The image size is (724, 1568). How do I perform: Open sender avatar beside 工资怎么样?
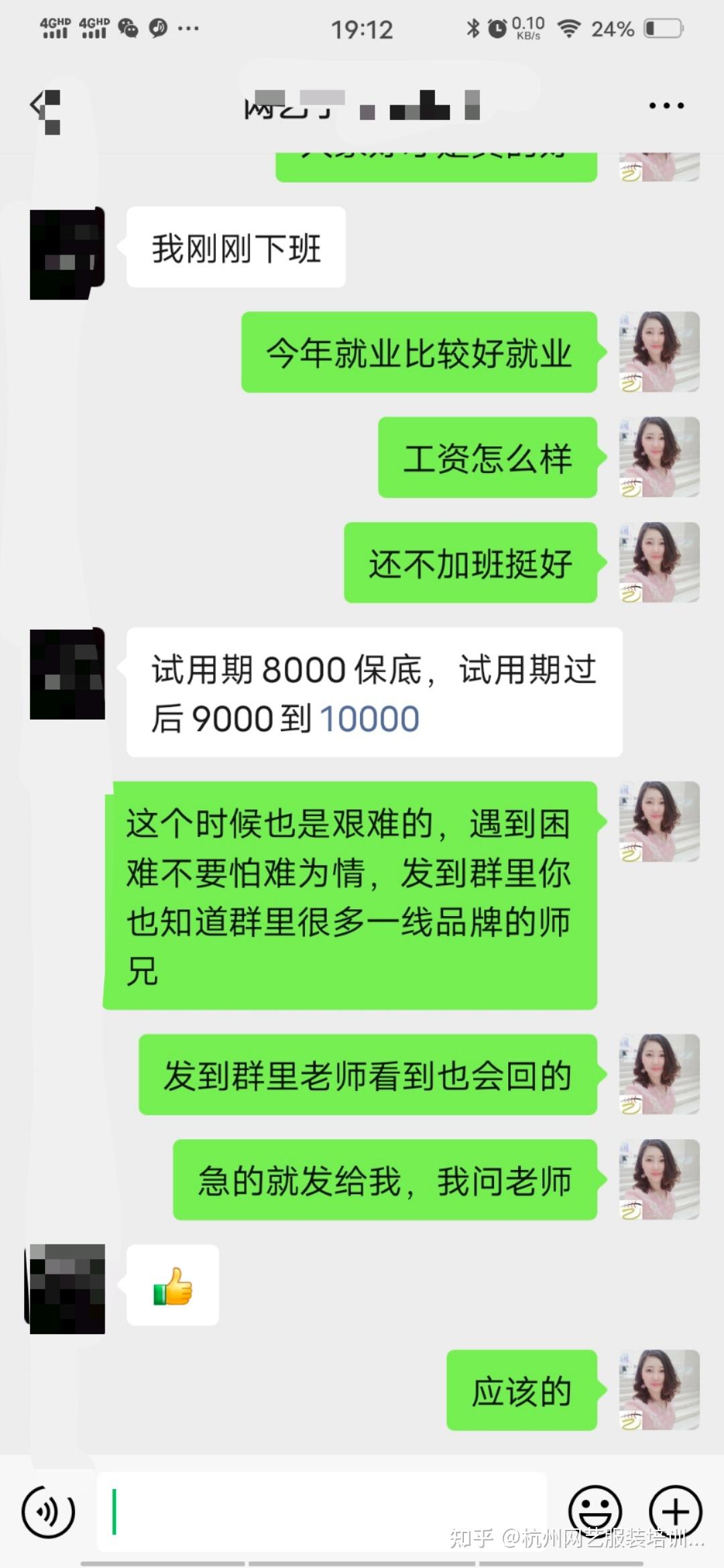pos(659,457)
